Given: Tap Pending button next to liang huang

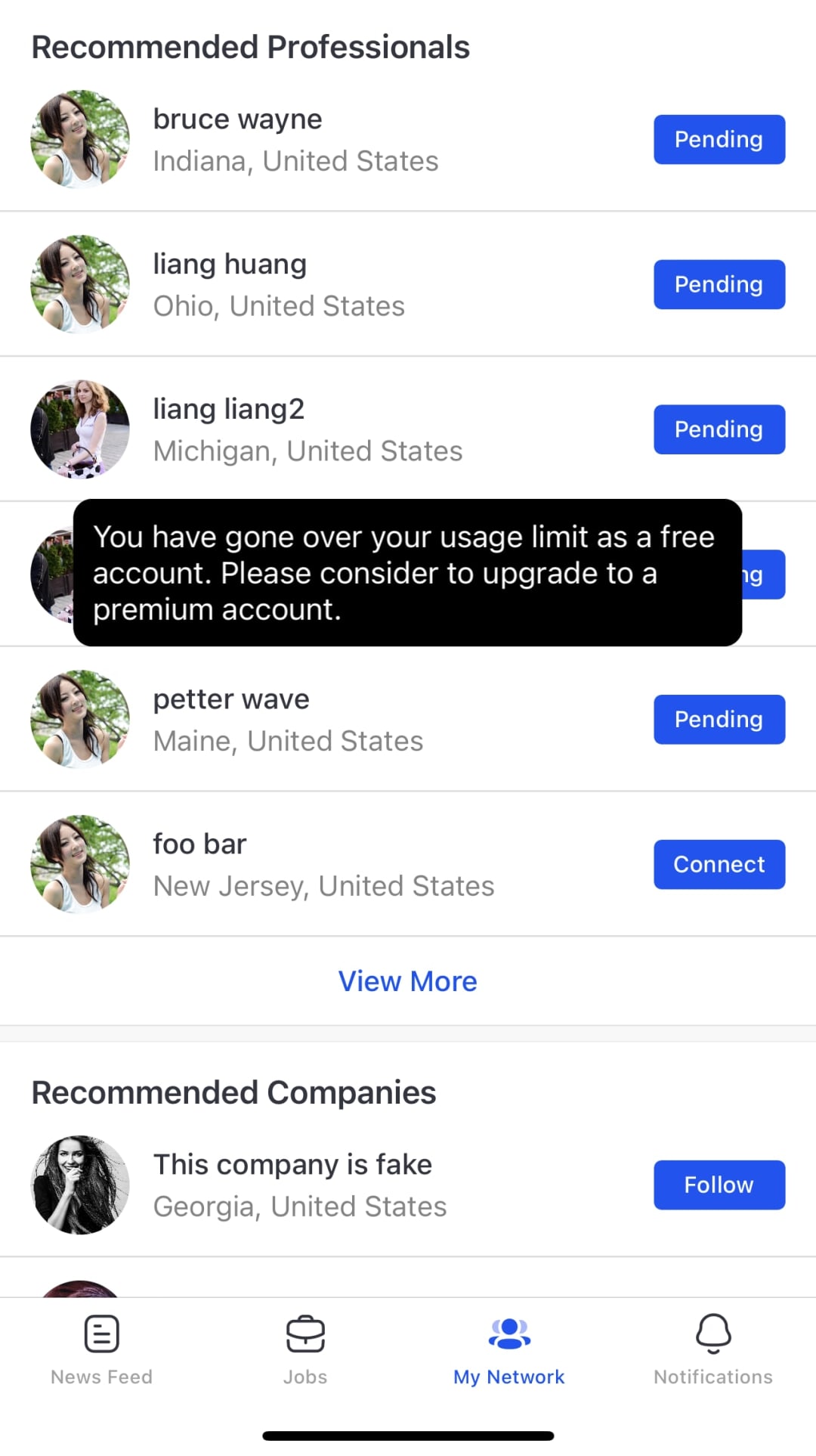Looking at the screenshot, I should click(x=719, y=284).
